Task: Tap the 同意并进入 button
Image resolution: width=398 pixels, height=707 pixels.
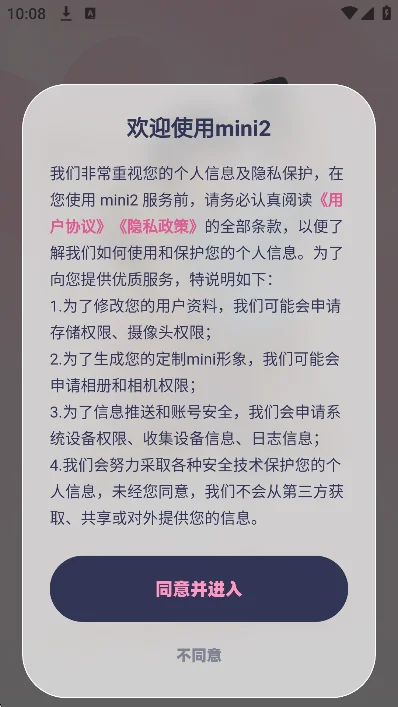Action: 199,589
